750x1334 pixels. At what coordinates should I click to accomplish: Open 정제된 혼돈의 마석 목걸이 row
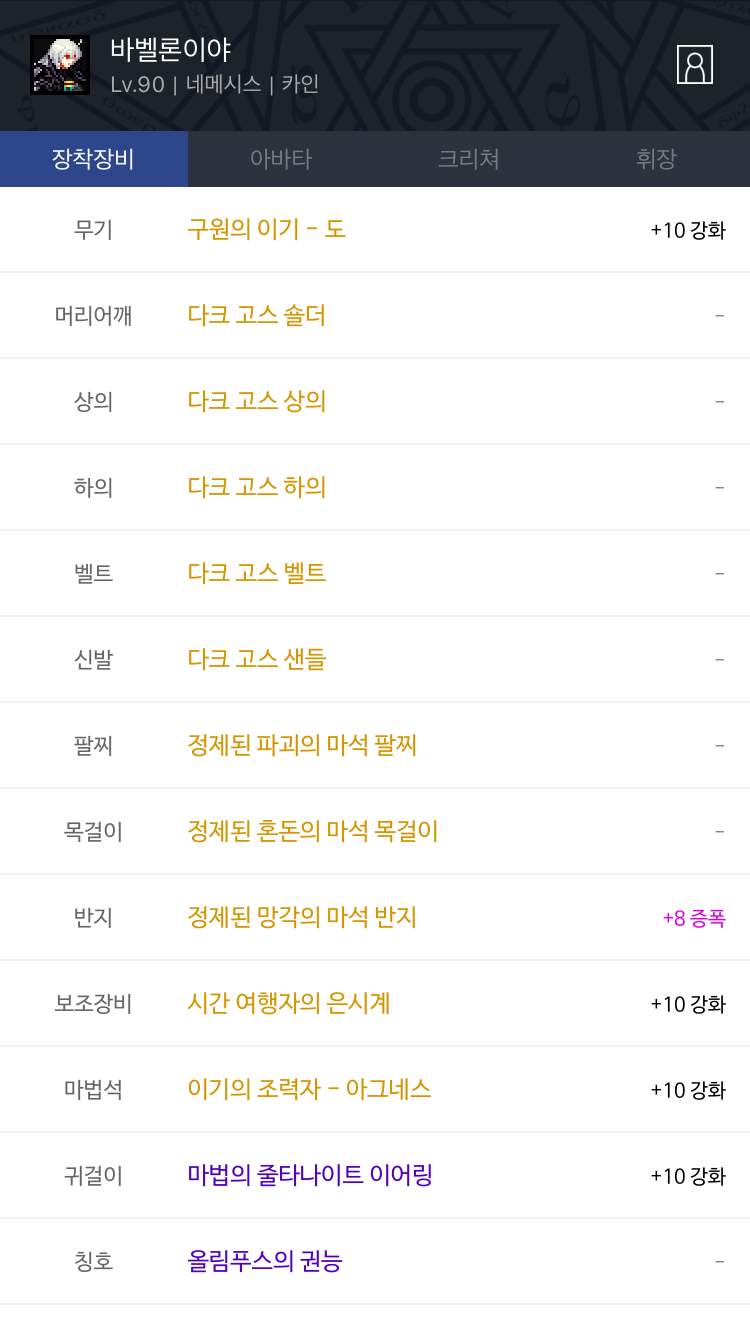[375, 832]
